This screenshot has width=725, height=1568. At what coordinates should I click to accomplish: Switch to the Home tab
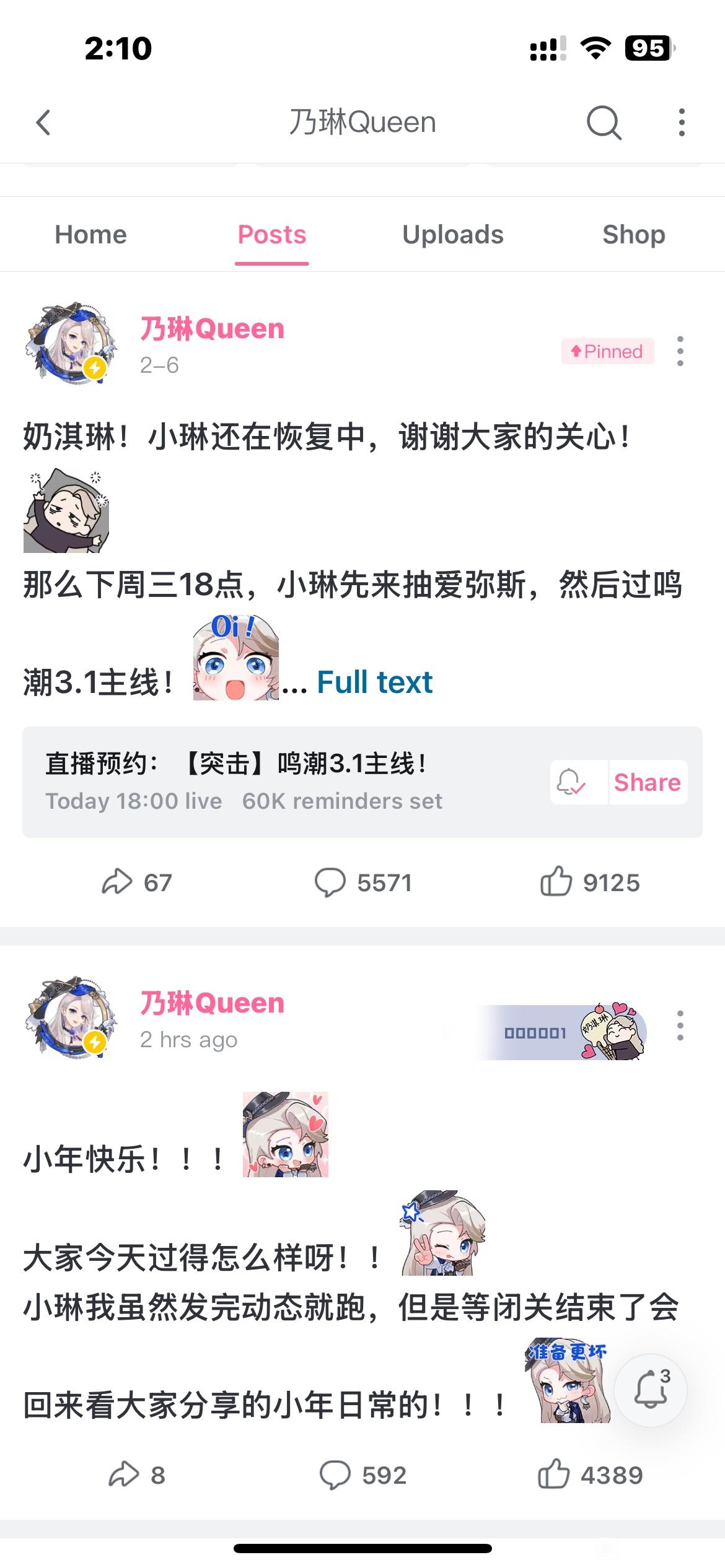tap(90, 235)
